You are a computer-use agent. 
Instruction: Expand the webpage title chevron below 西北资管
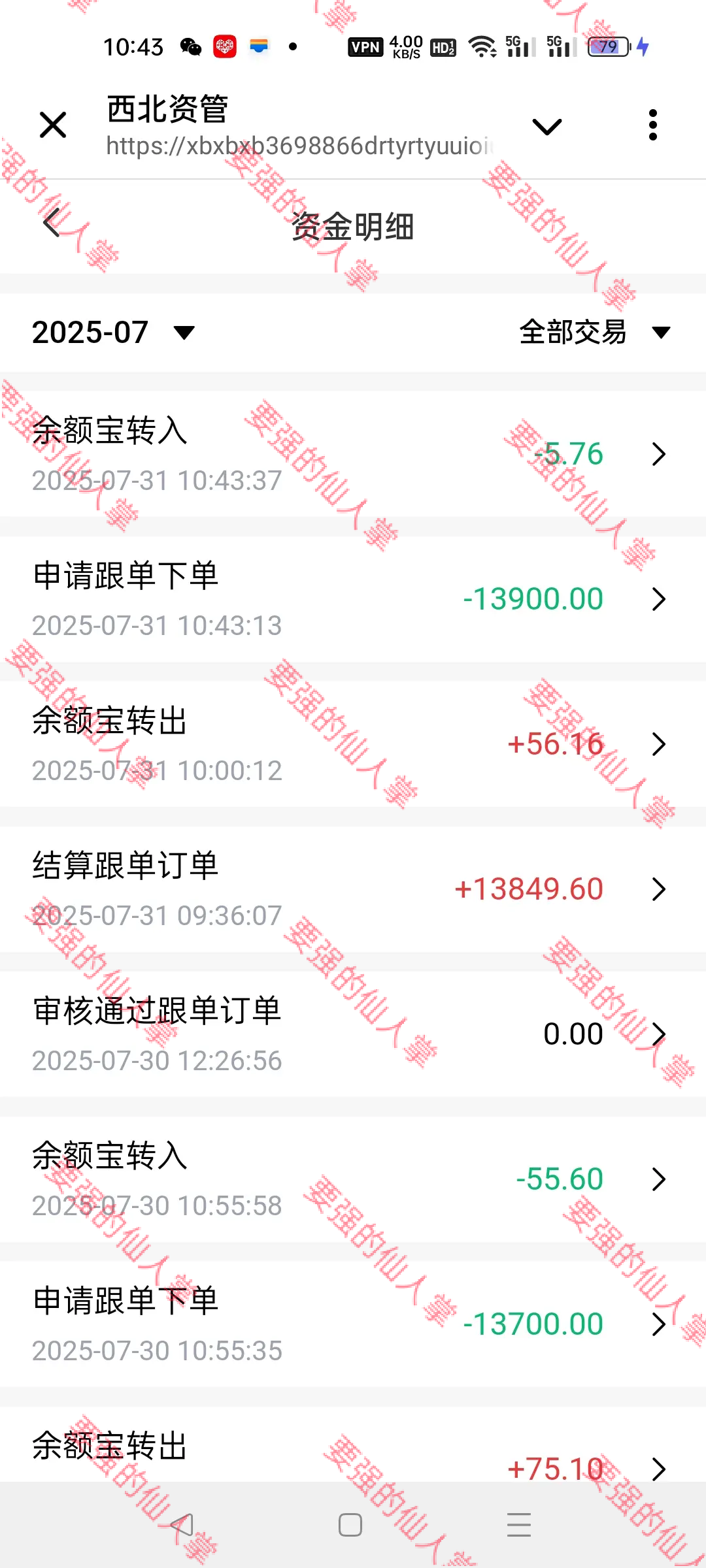(547, 125)
